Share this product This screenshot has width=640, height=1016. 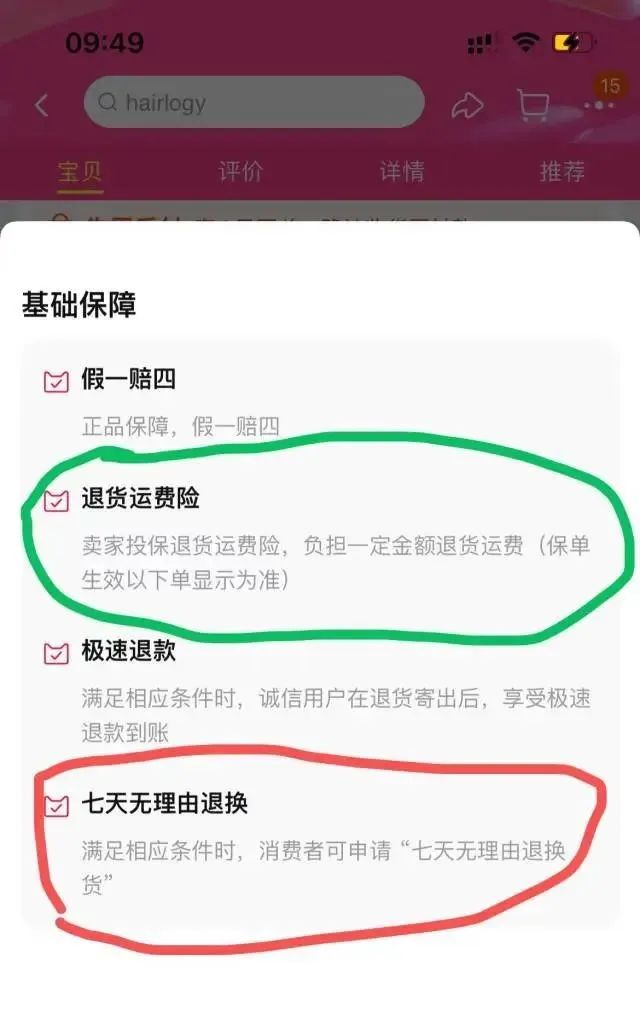pos(467,104)
